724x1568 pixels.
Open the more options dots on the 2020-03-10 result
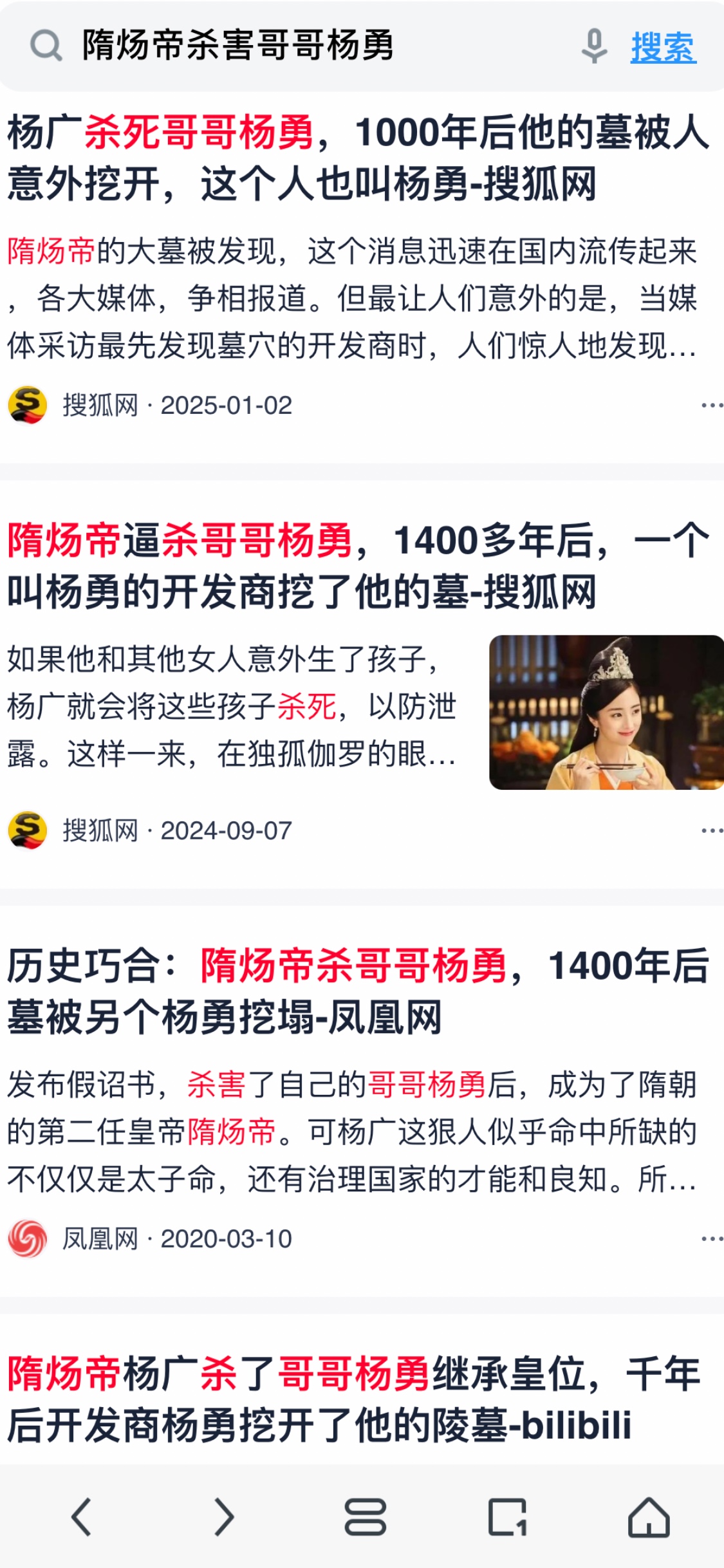pyautogui.click(x=712, y=1238)
